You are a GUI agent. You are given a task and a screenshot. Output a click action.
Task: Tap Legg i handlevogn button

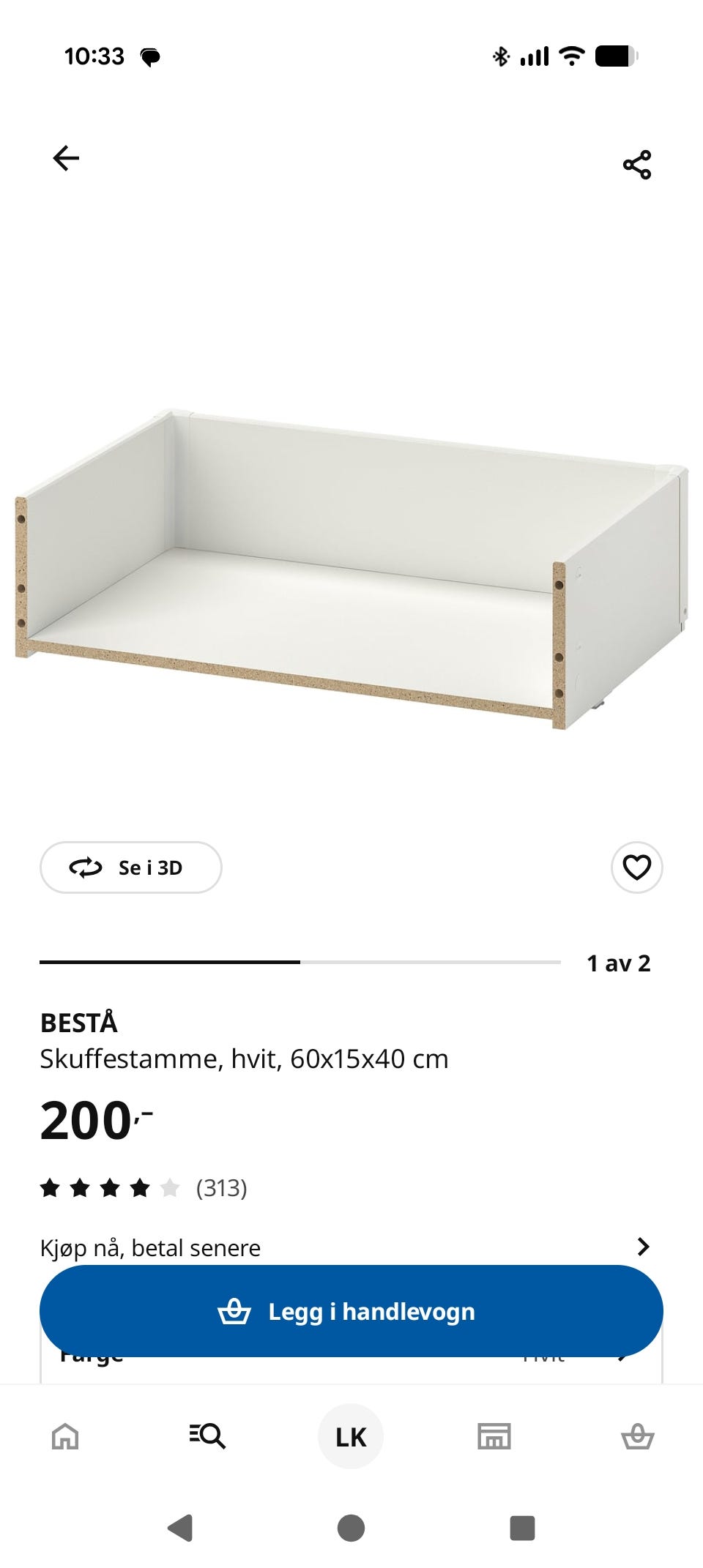[351, 1311]
